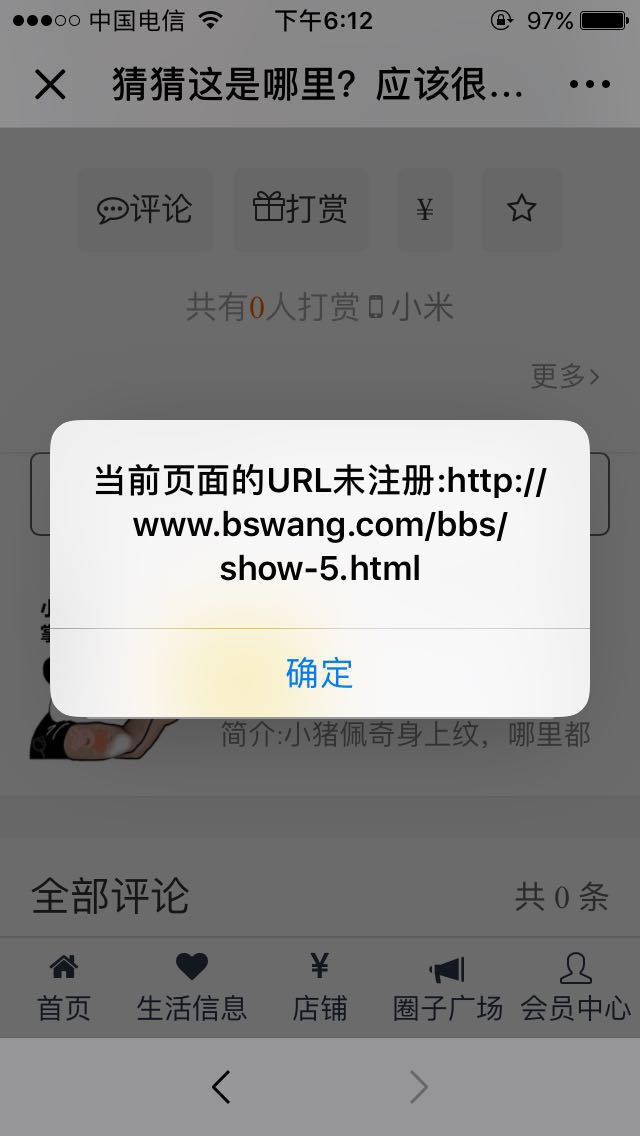Viewport: 640px width, 1136px height.
Task: Open the 圈子广场 tab
Action: [x=447, y=987]
